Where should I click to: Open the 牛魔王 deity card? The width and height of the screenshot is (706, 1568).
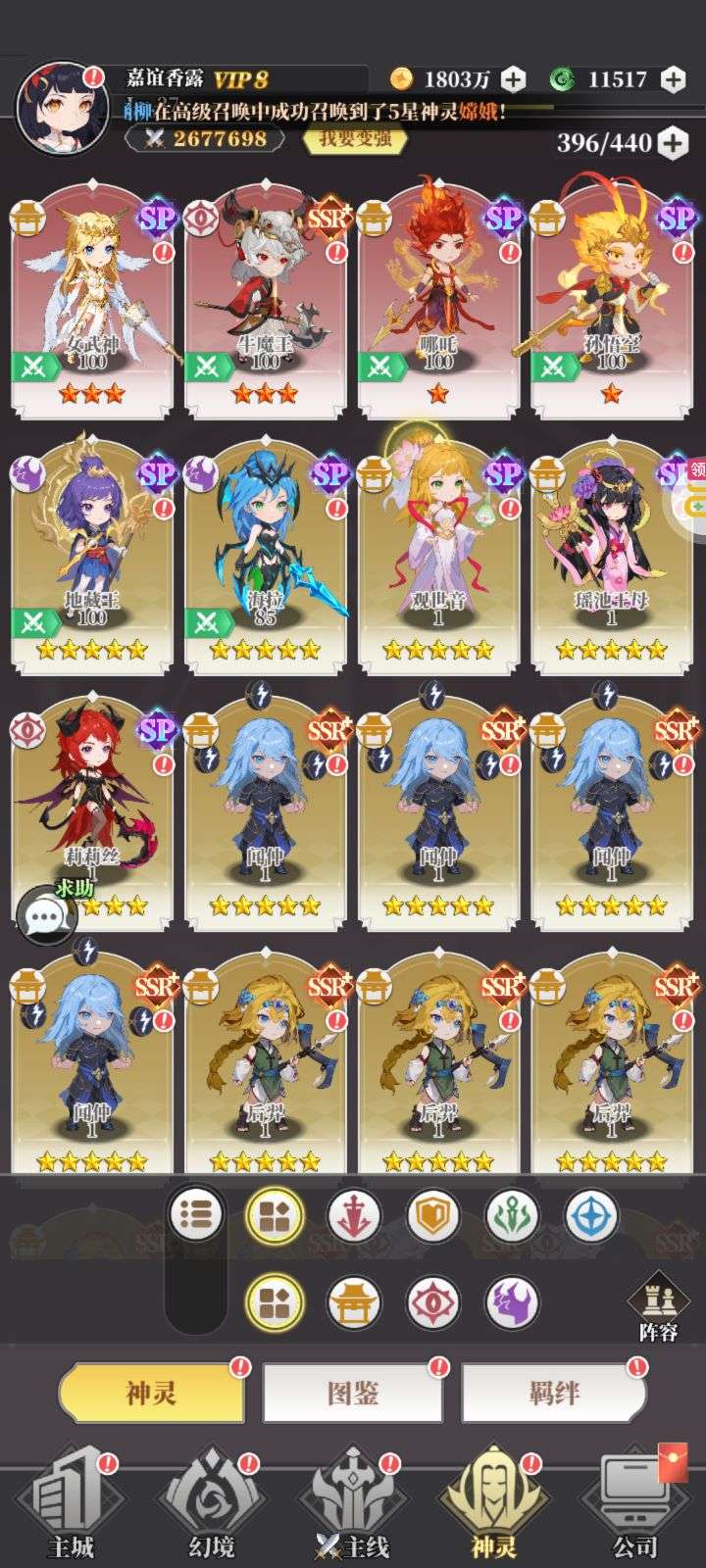(x=266, y=297)
